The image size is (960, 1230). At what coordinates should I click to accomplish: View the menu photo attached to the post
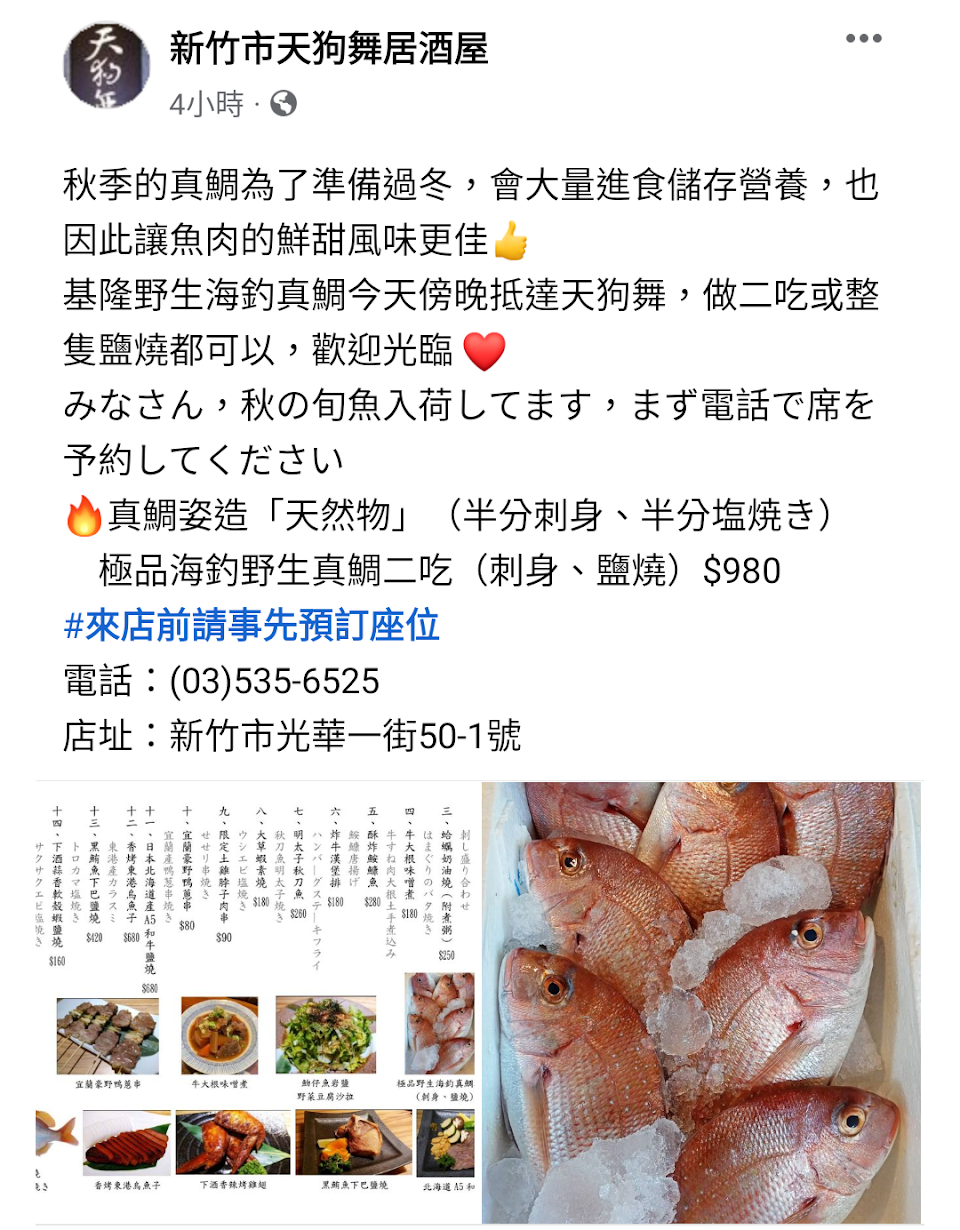pos(256,1002)
